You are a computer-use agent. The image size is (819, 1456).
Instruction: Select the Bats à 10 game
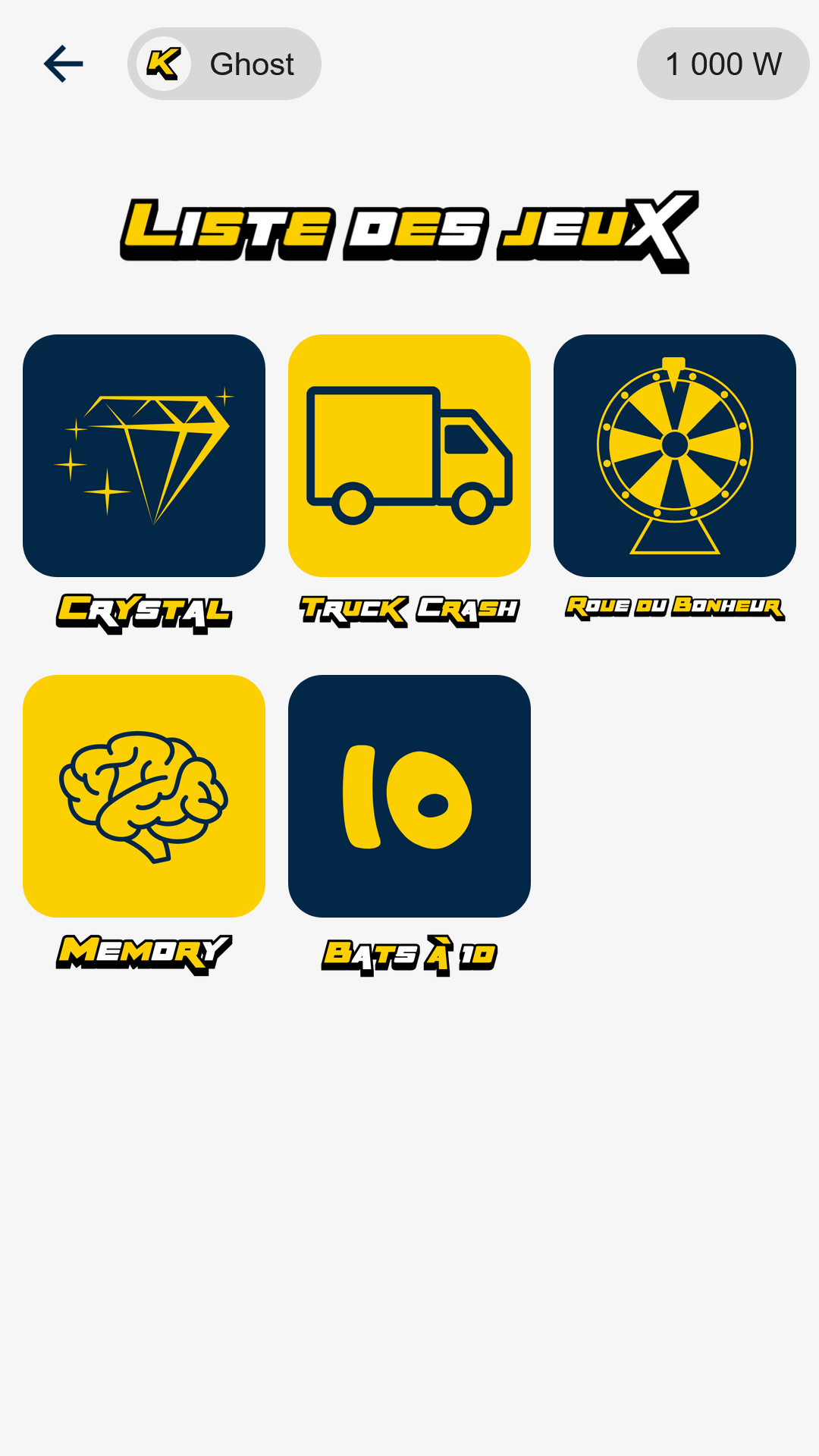(409, 796)
